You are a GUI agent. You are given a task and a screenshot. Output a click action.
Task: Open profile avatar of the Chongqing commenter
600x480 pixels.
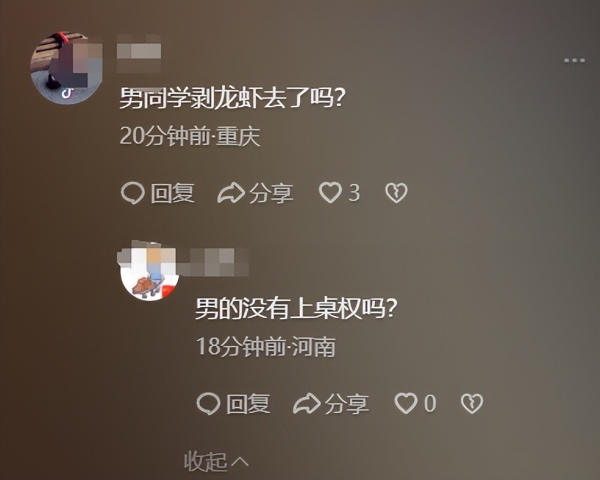(x=68, y=66)
